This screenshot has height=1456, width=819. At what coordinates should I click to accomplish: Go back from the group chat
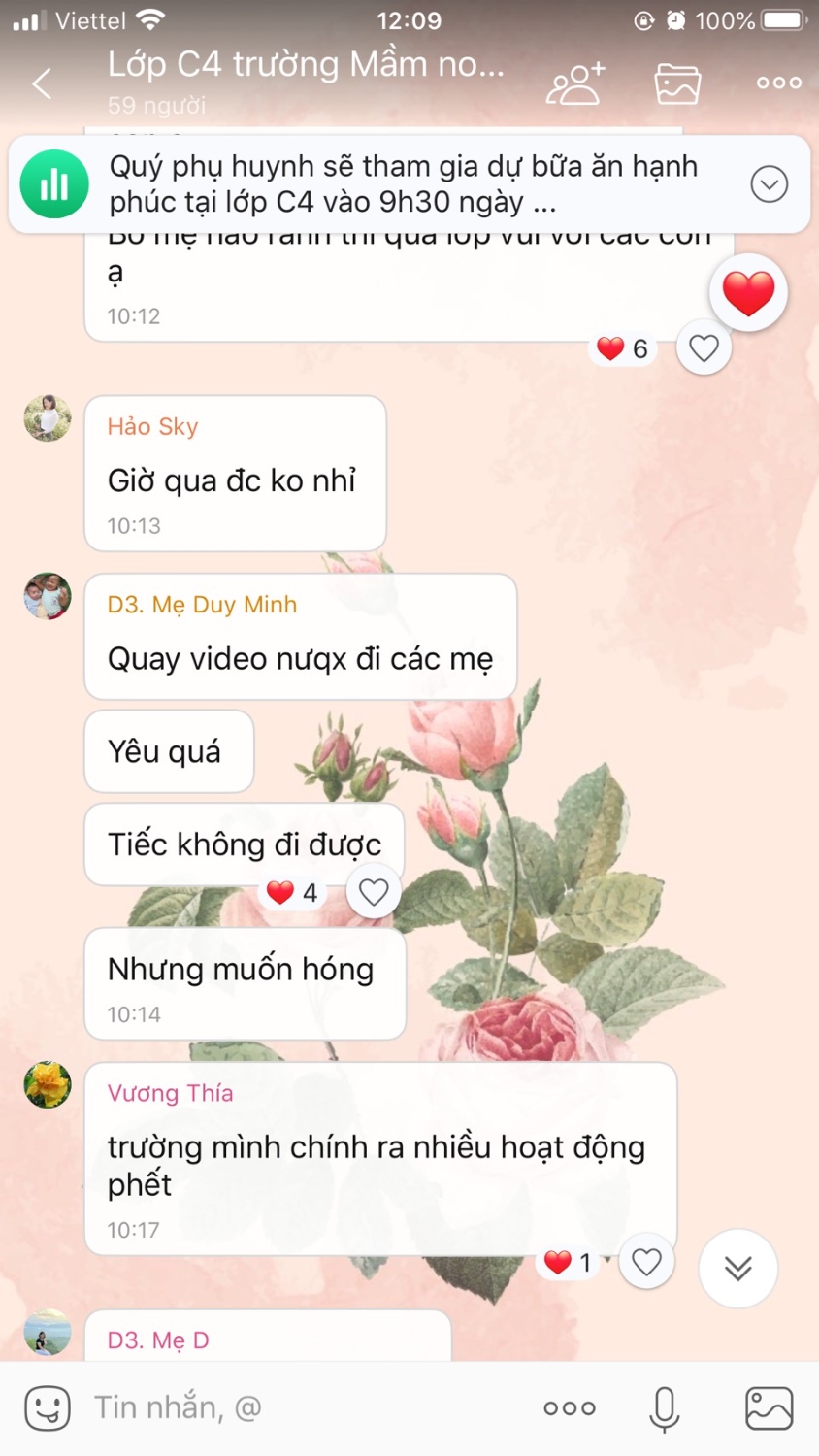pyautogui.click(x=43, y=83)
